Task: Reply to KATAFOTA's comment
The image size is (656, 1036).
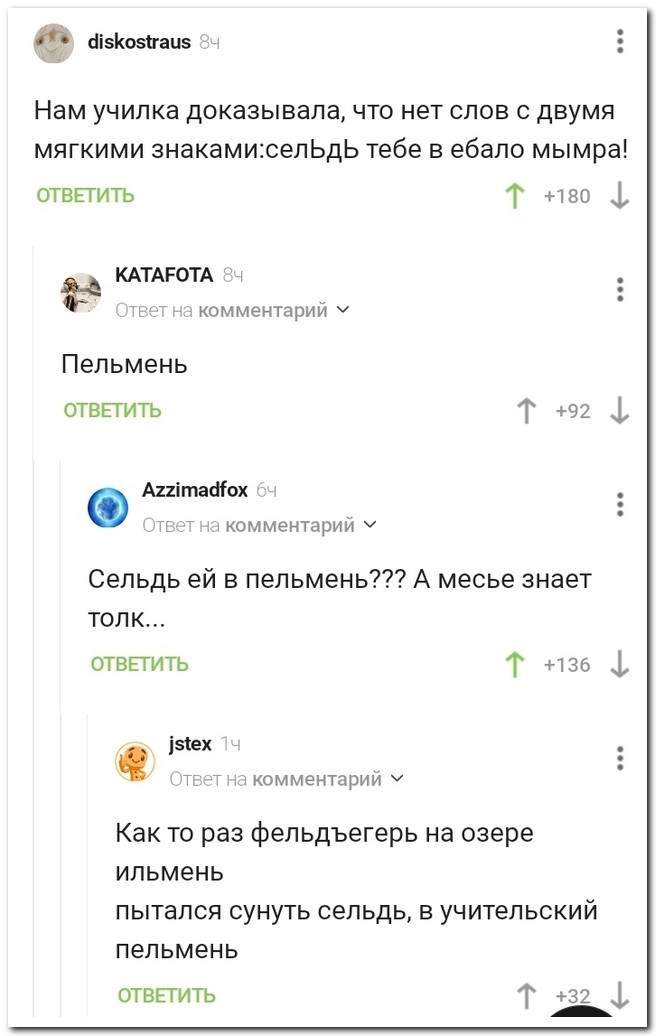Action: [x=112, y=410]
